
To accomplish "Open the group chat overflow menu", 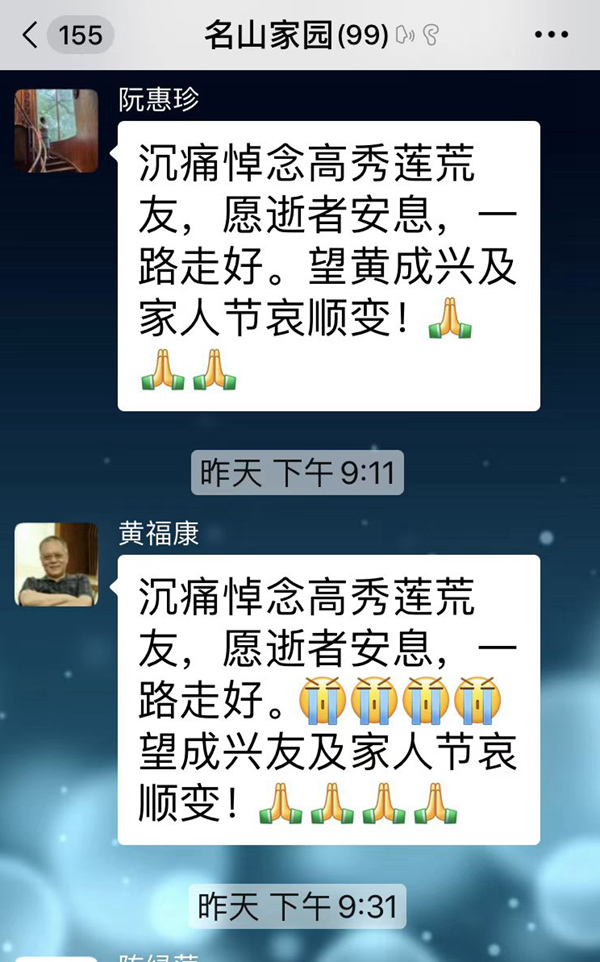I will 551,35.
